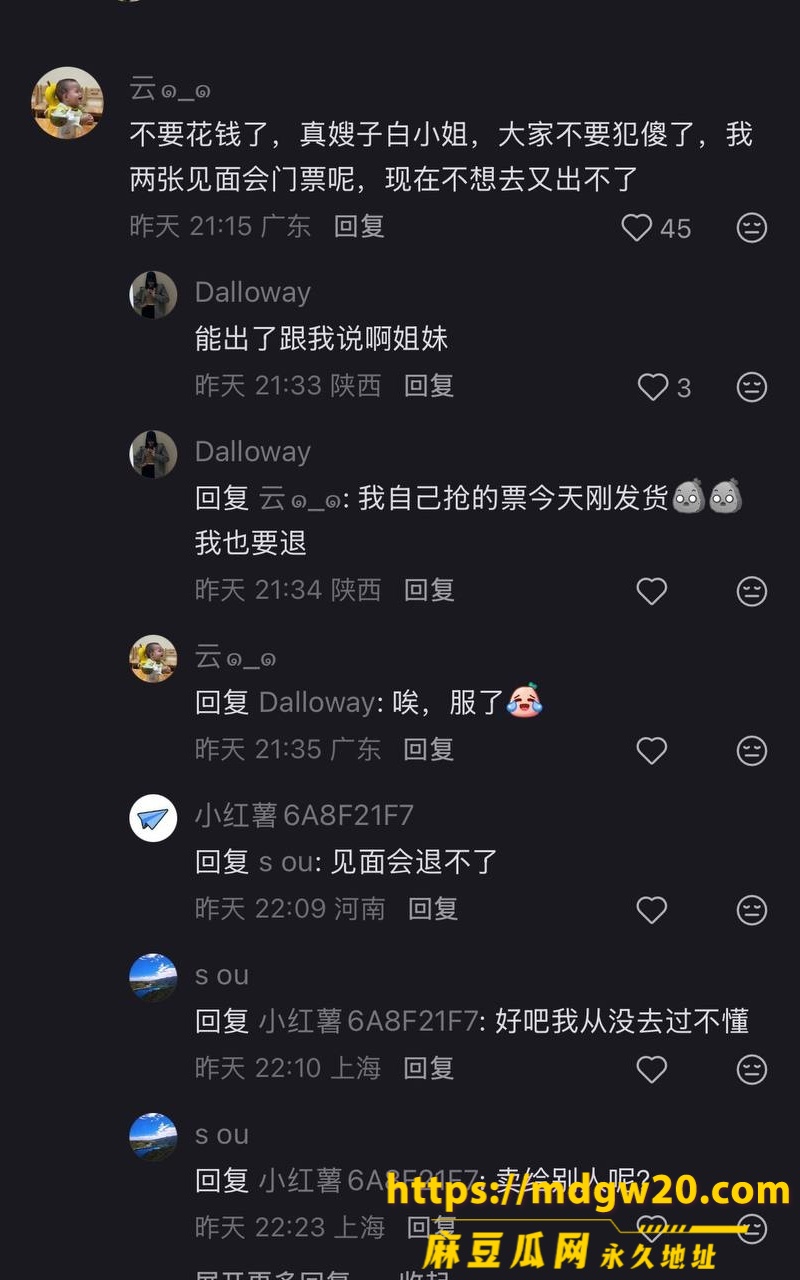Viewport: 800px width, 1280px height.
Task: Tap dislike face on 唉，服了 reply
Action: pos(752,750)
